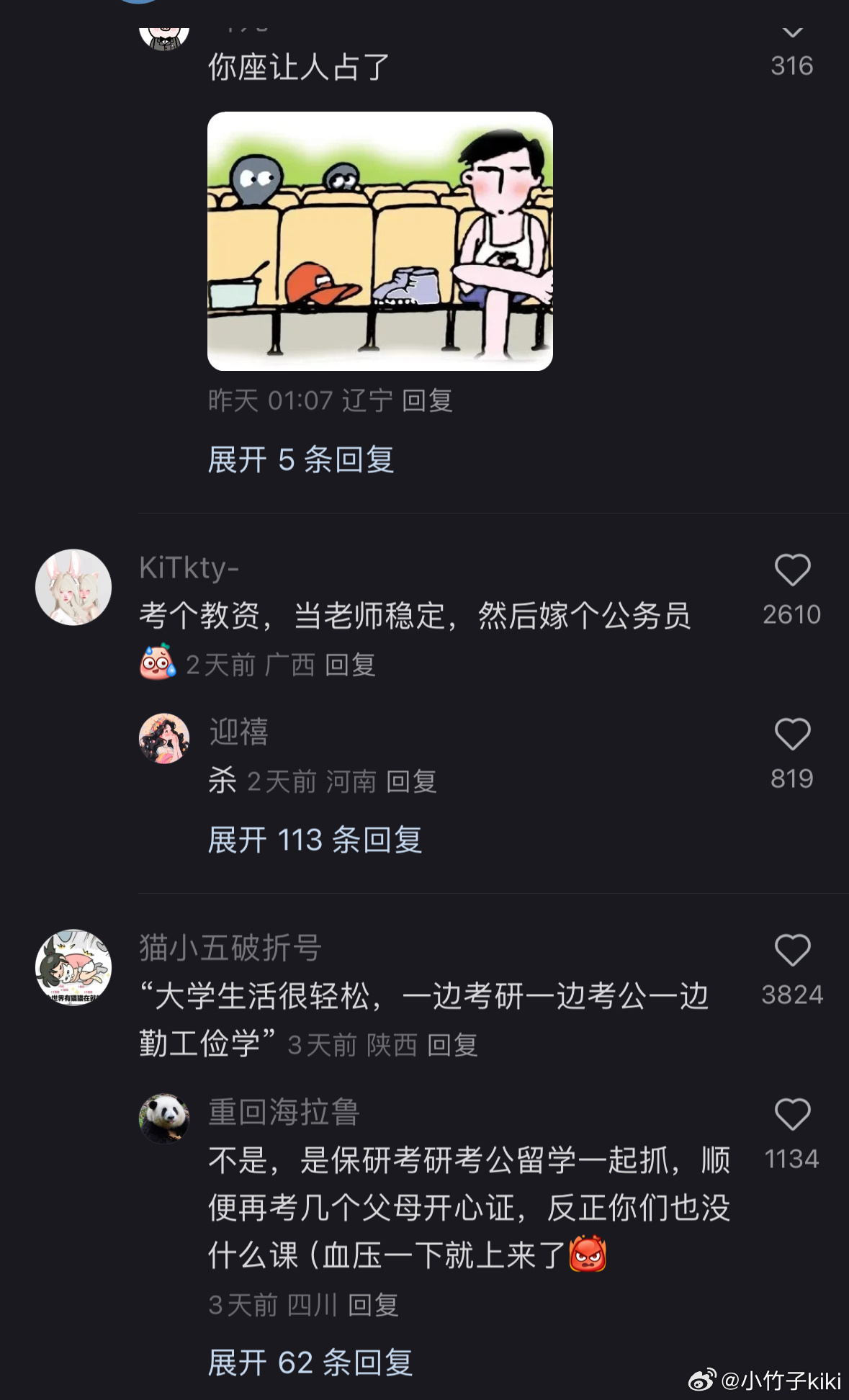849x1400 pixels.
Task: Open the cartoon image in the comment
Action: [x=379, y=241]
